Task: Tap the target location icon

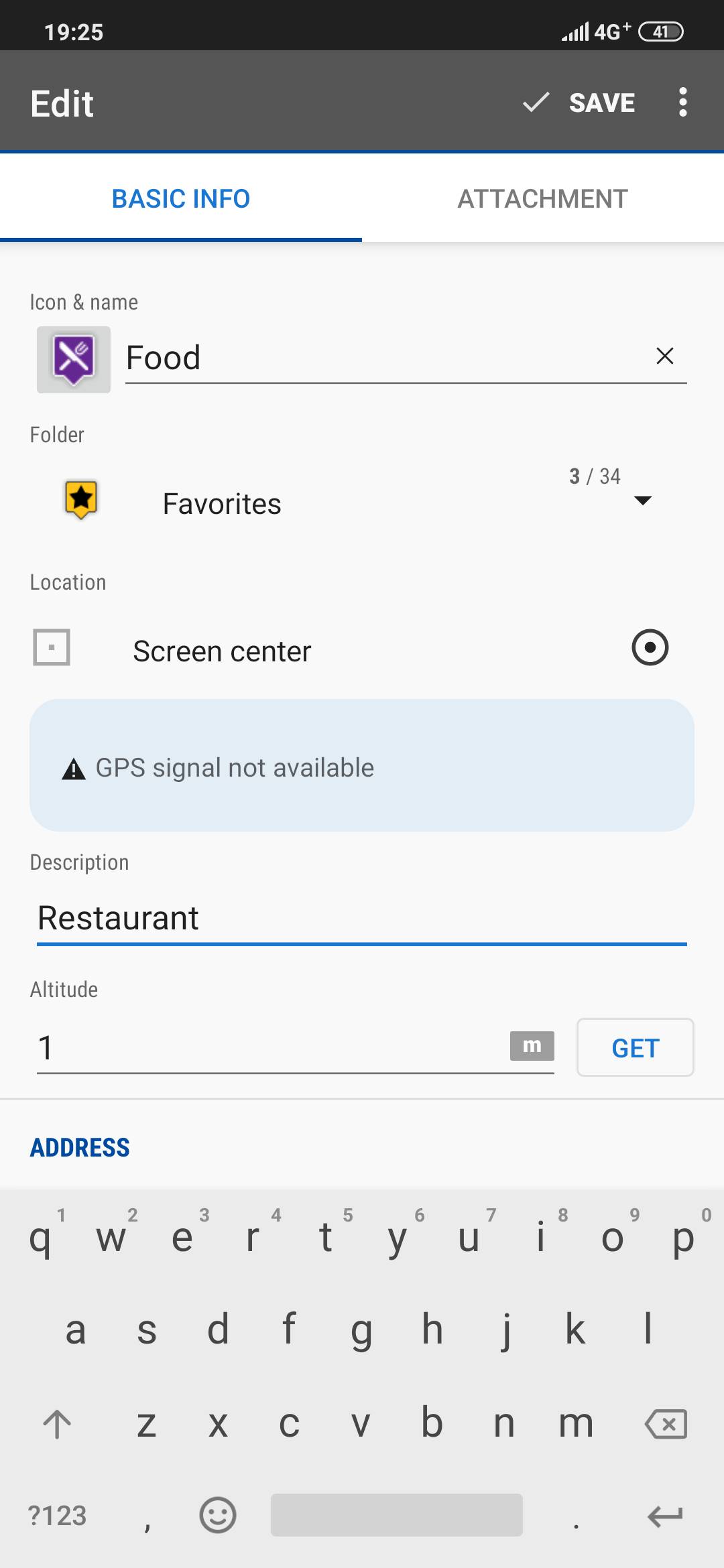Action: coord(650,647)
